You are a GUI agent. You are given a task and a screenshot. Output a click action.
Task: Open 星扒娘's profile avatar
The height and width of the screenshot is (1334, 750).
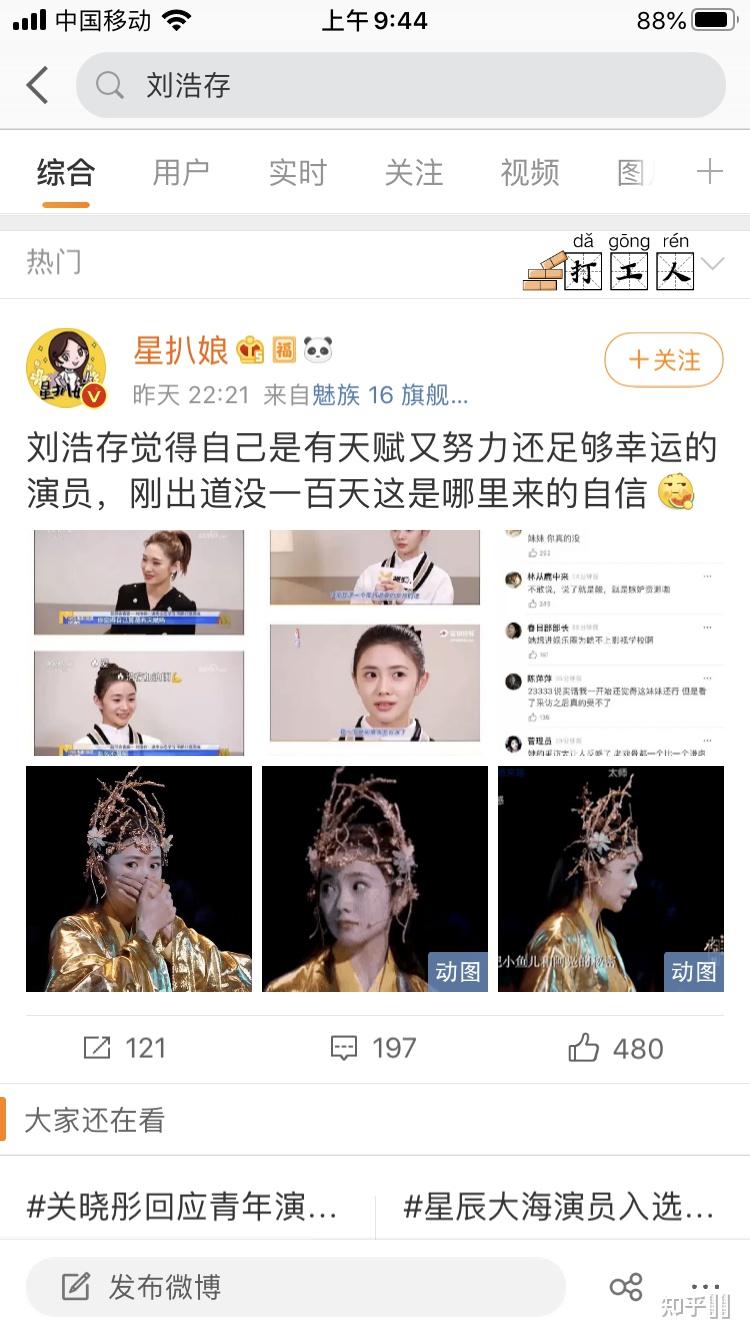(x=66, y=368)
